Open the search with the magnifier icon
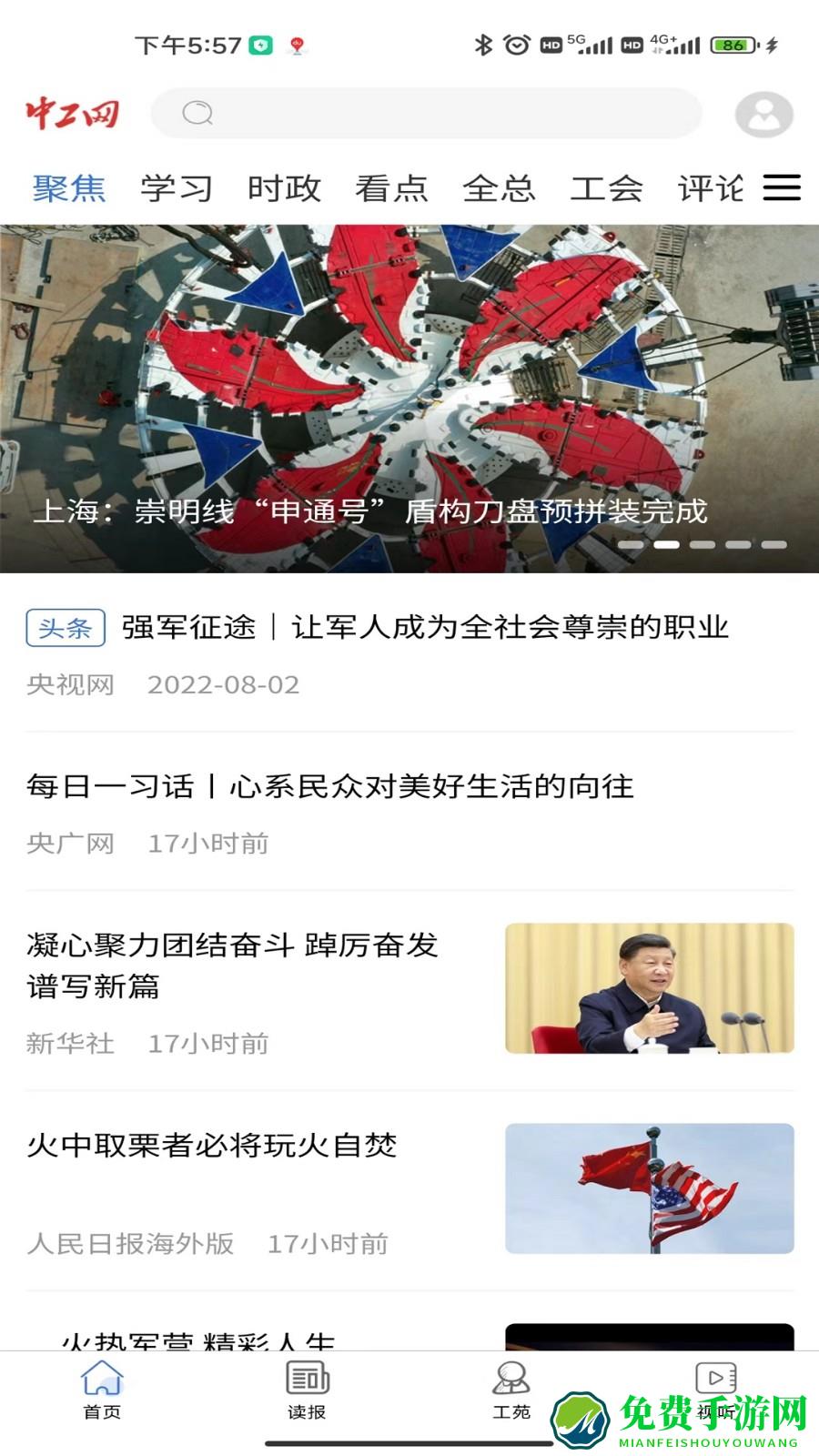 click(x=197, y=113)
